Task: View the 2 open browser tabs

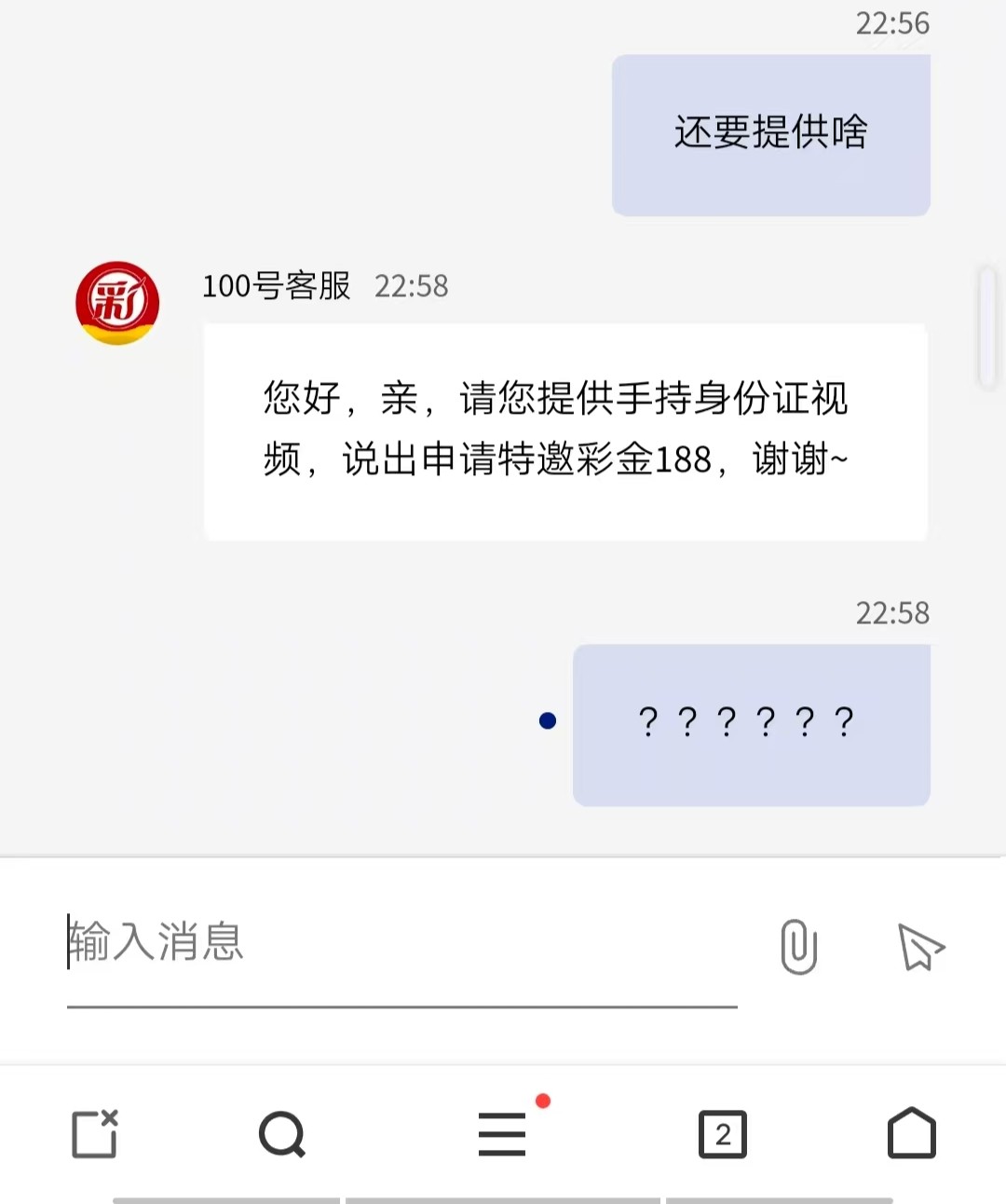Action: point(723,1134)
